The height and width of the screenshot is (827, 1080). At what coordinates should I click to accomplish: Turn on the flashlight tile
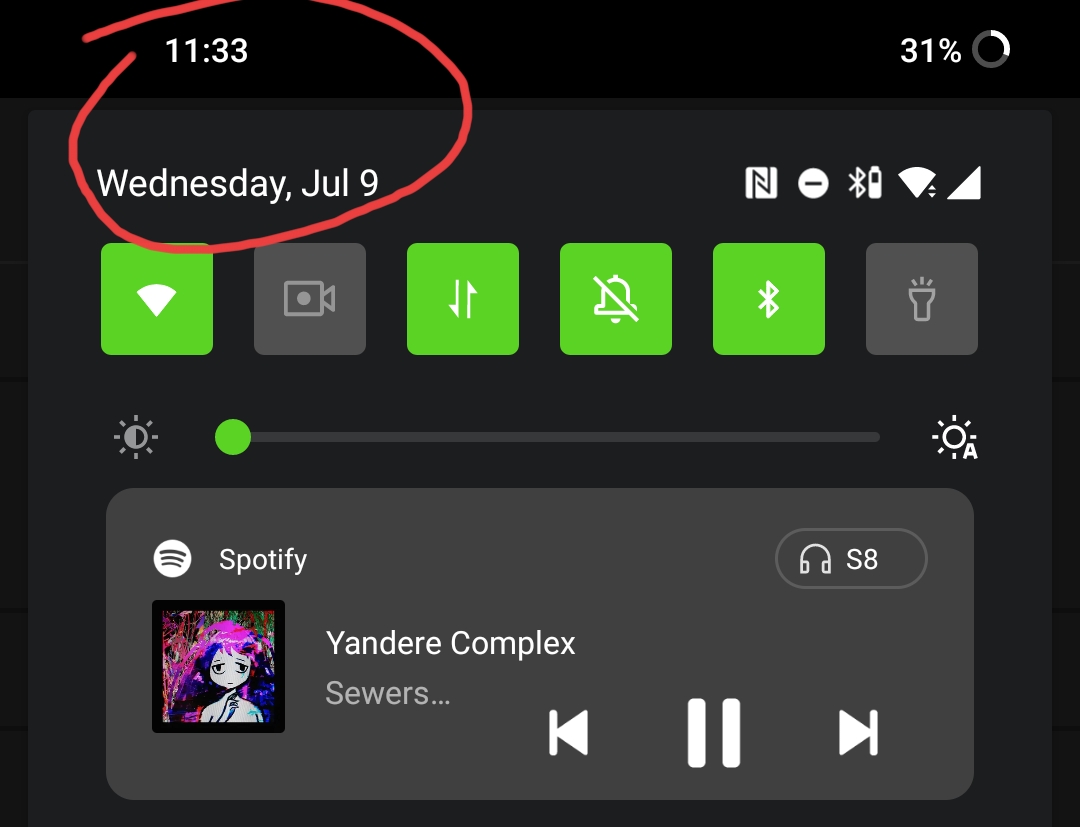click(922, 299)
